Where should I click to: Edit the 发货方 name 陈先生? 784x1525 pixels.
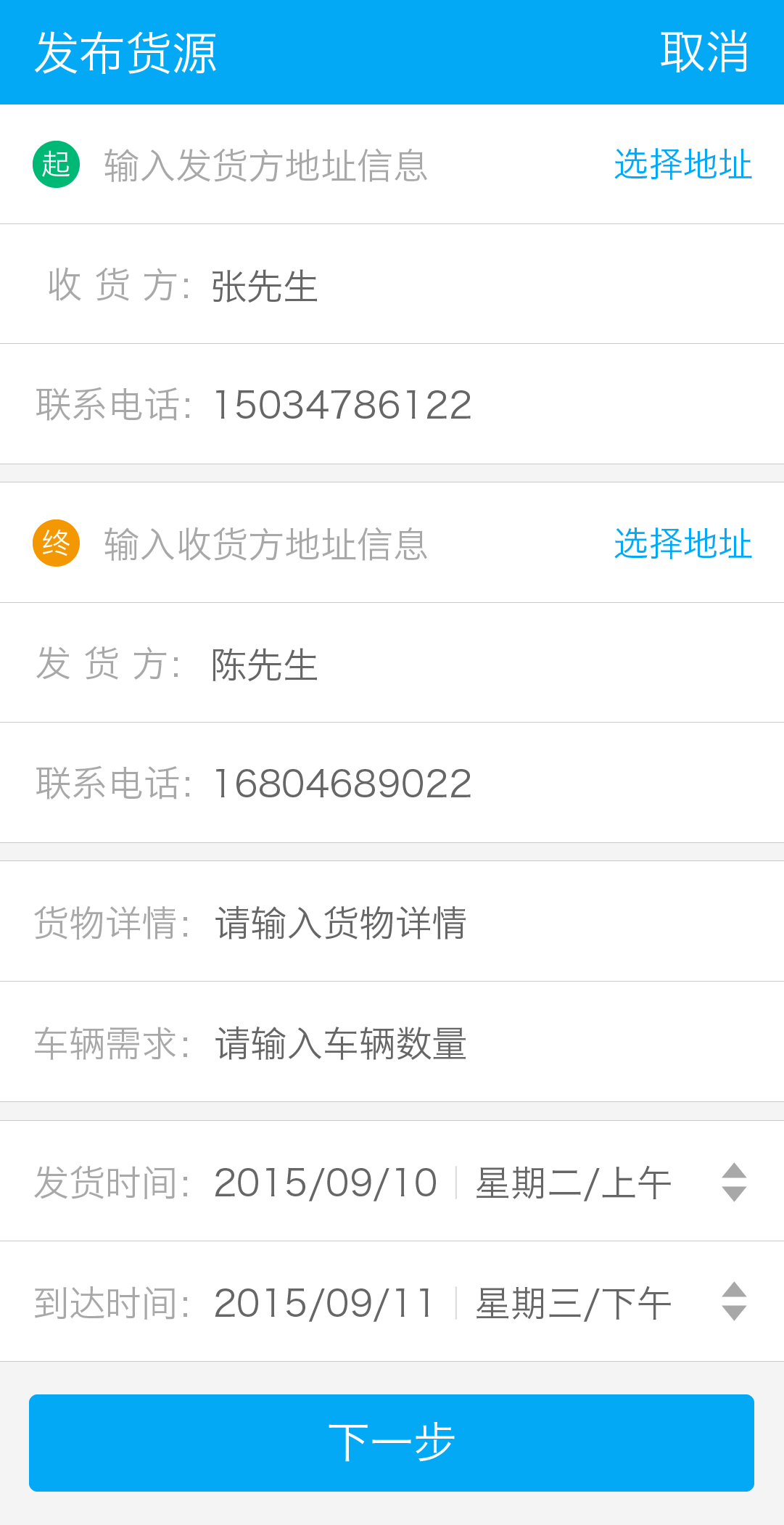[x=265, y=665]
